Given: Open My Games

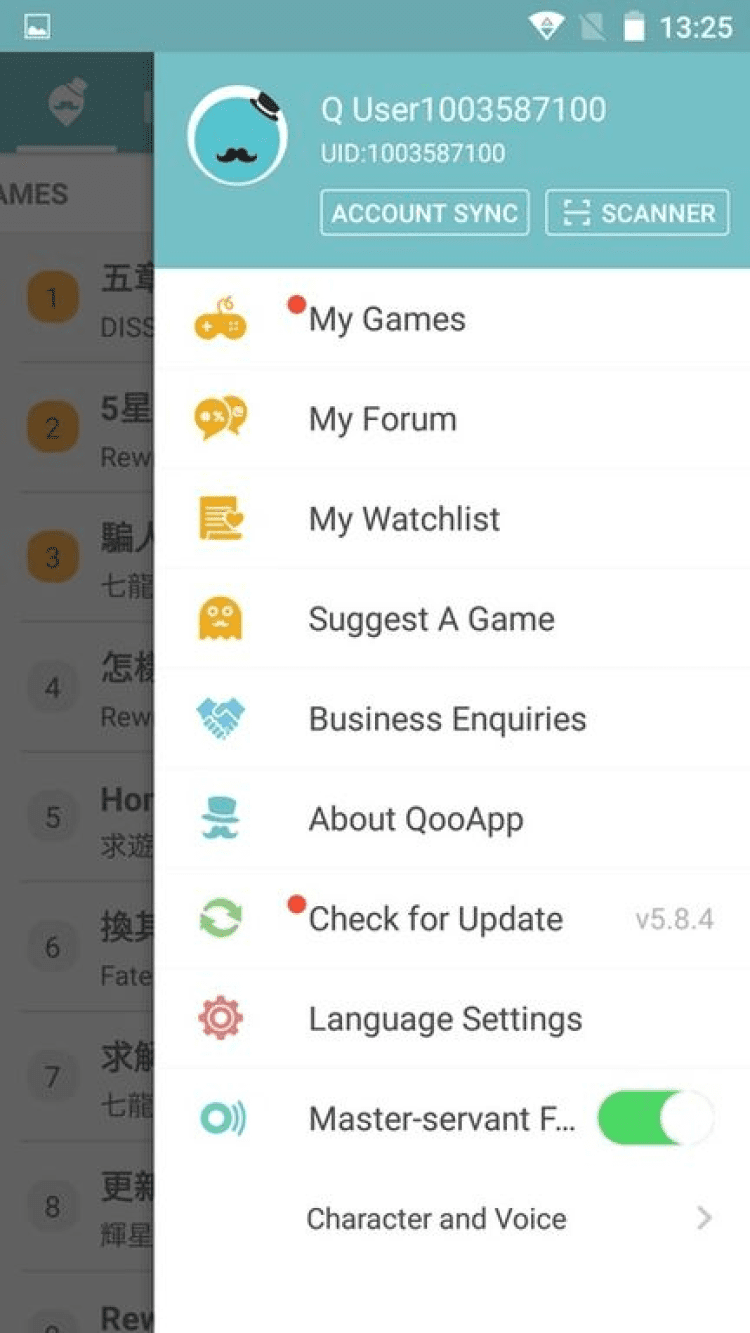Looking at the screenshot, I should 387,320.
